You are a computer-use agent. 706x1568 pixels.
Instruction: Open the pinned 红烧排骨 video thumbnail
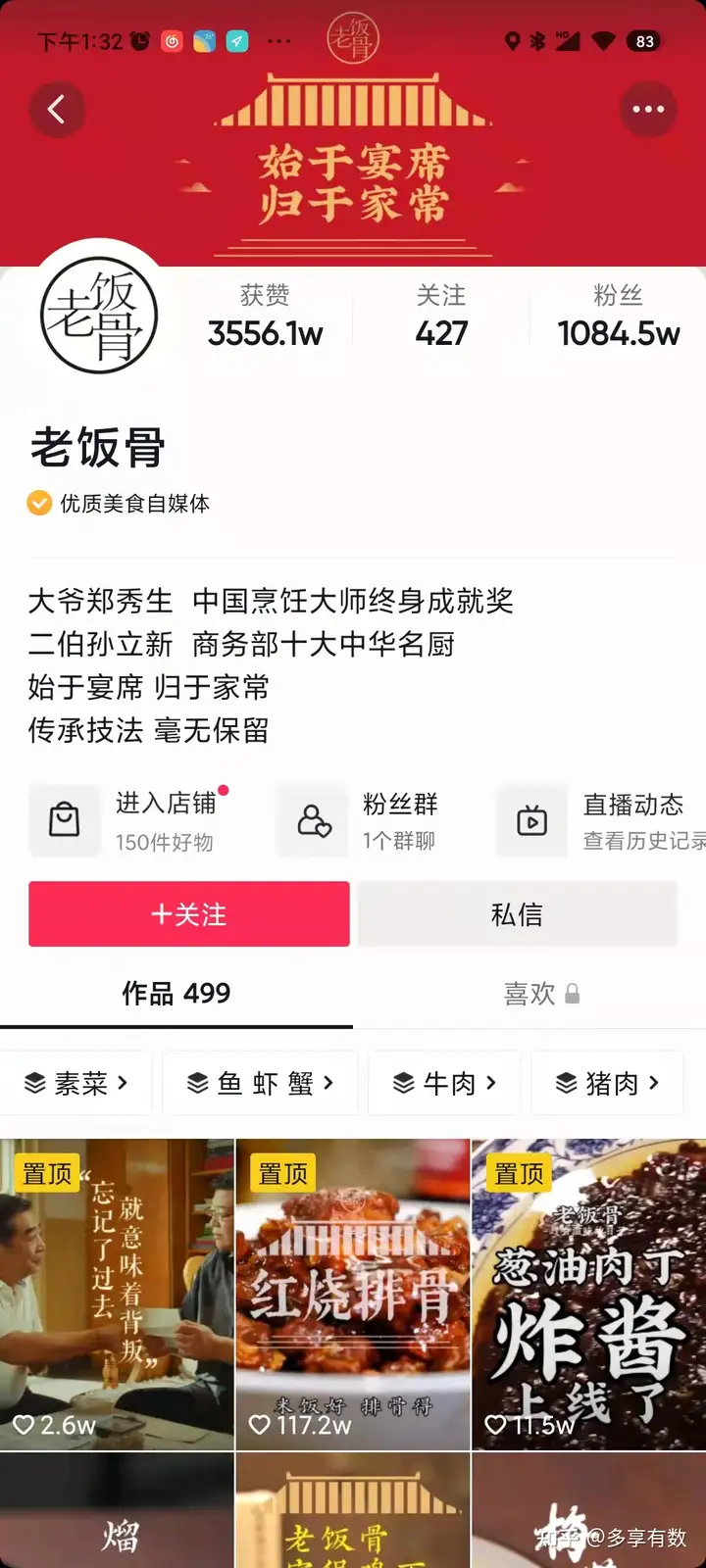352,1294
